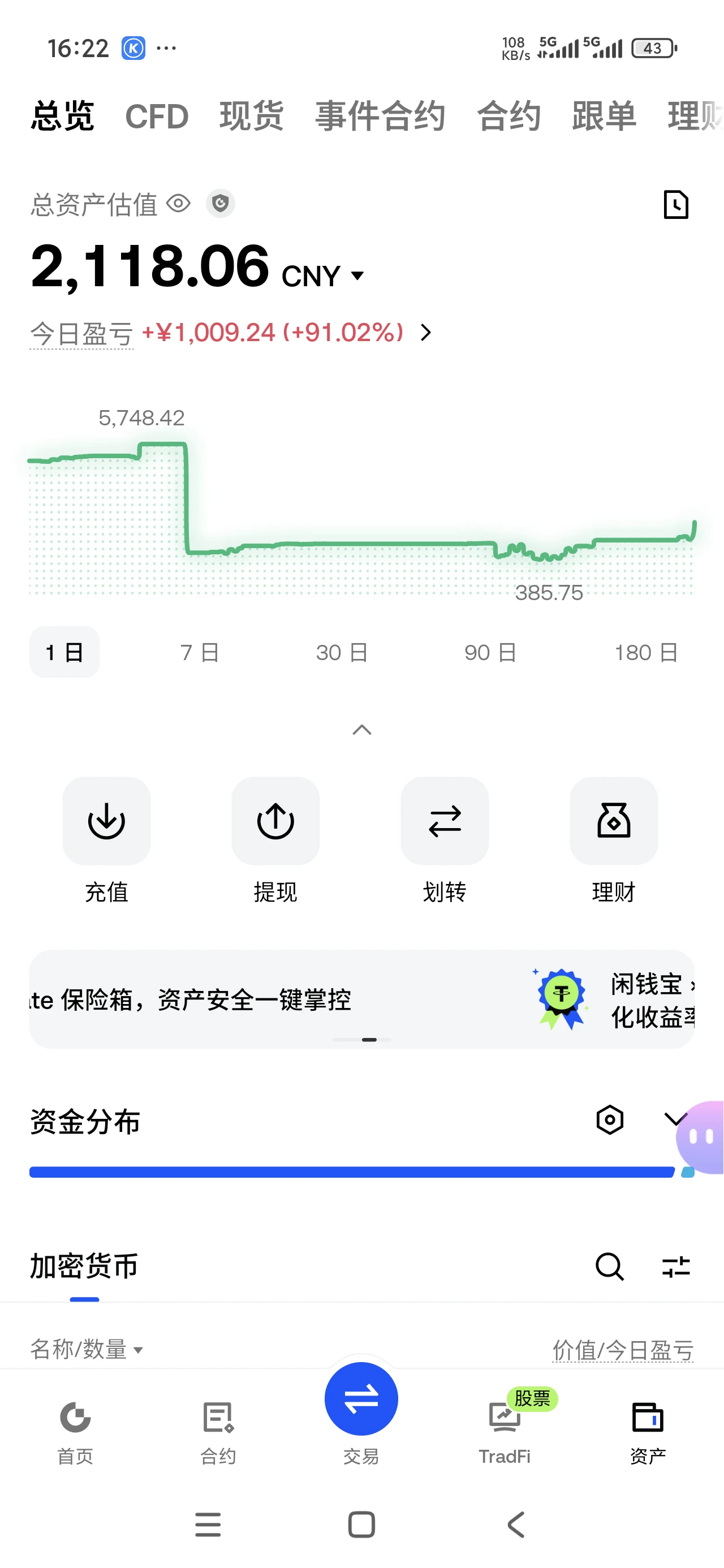
Task: Open the CNY currency dropdown
Action: [x=323, y=275]
